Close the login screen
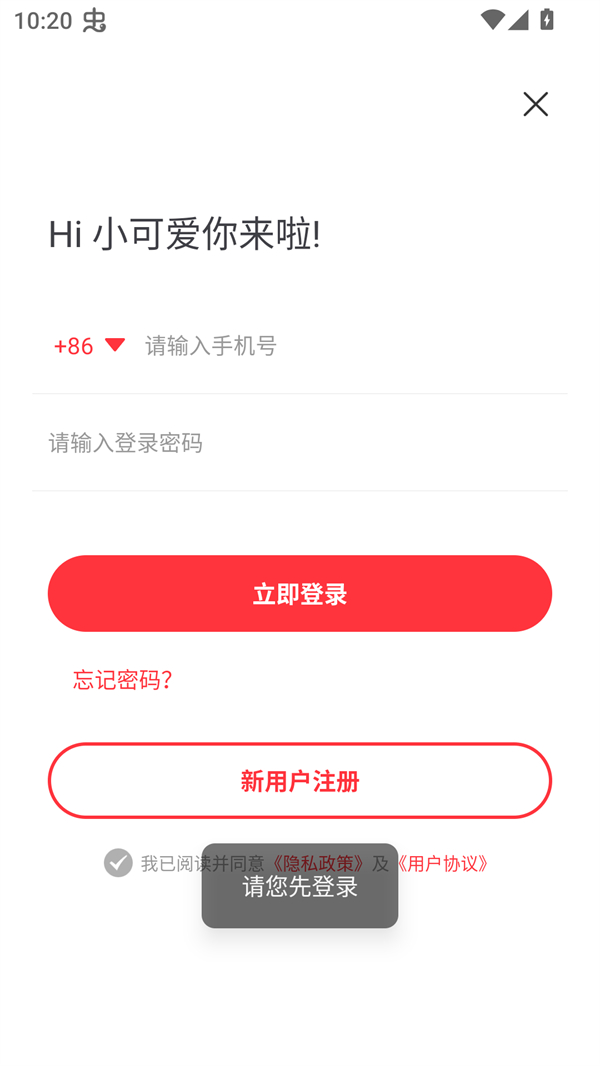 pyautogui.click(x=535, y=104)
